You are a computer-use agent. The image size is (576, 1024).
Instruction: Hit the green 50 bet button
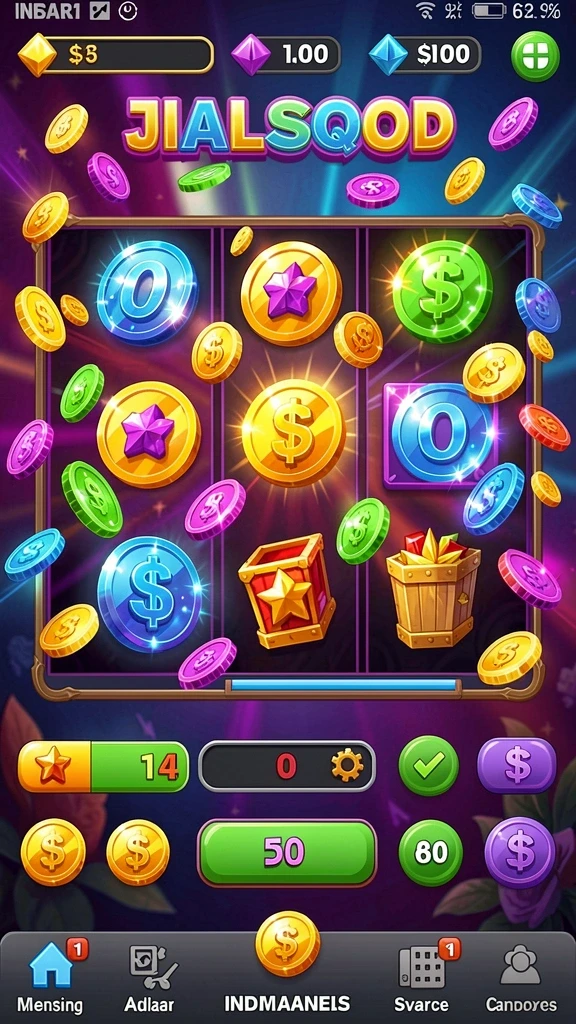[287, 852]
